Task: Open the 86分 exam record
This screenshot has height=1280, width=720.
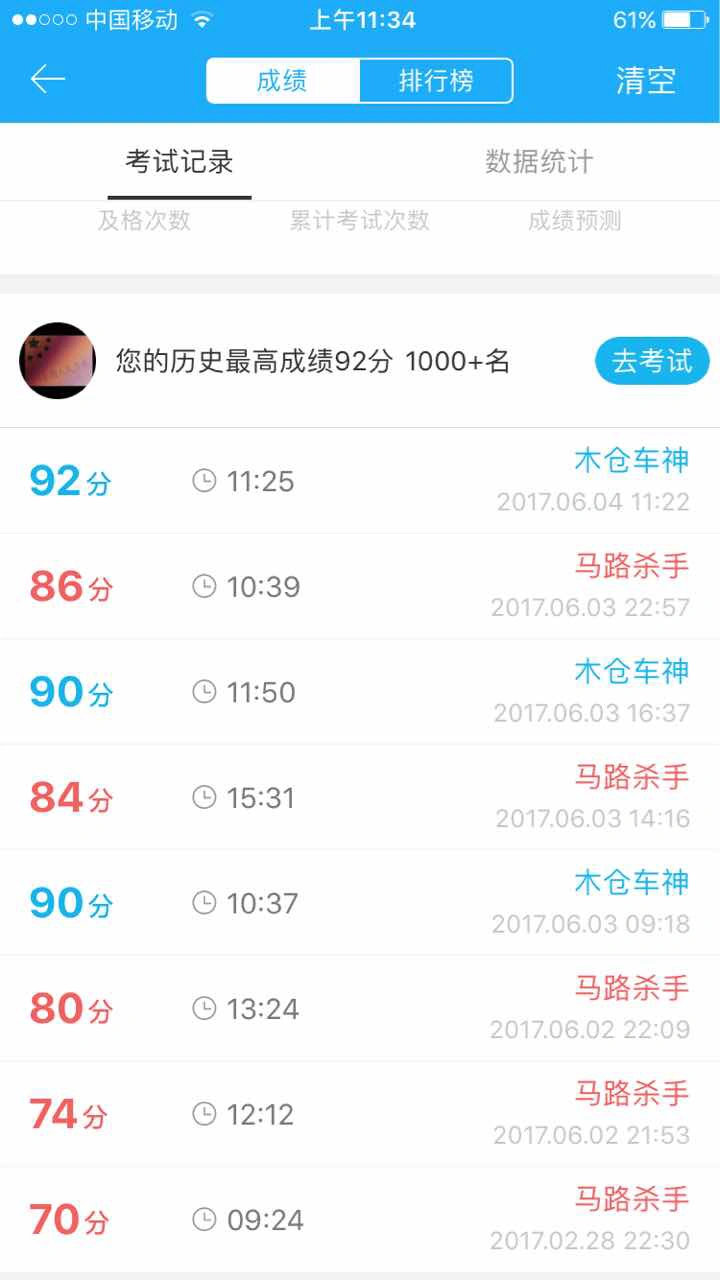Action: click(x=360, y=587)
